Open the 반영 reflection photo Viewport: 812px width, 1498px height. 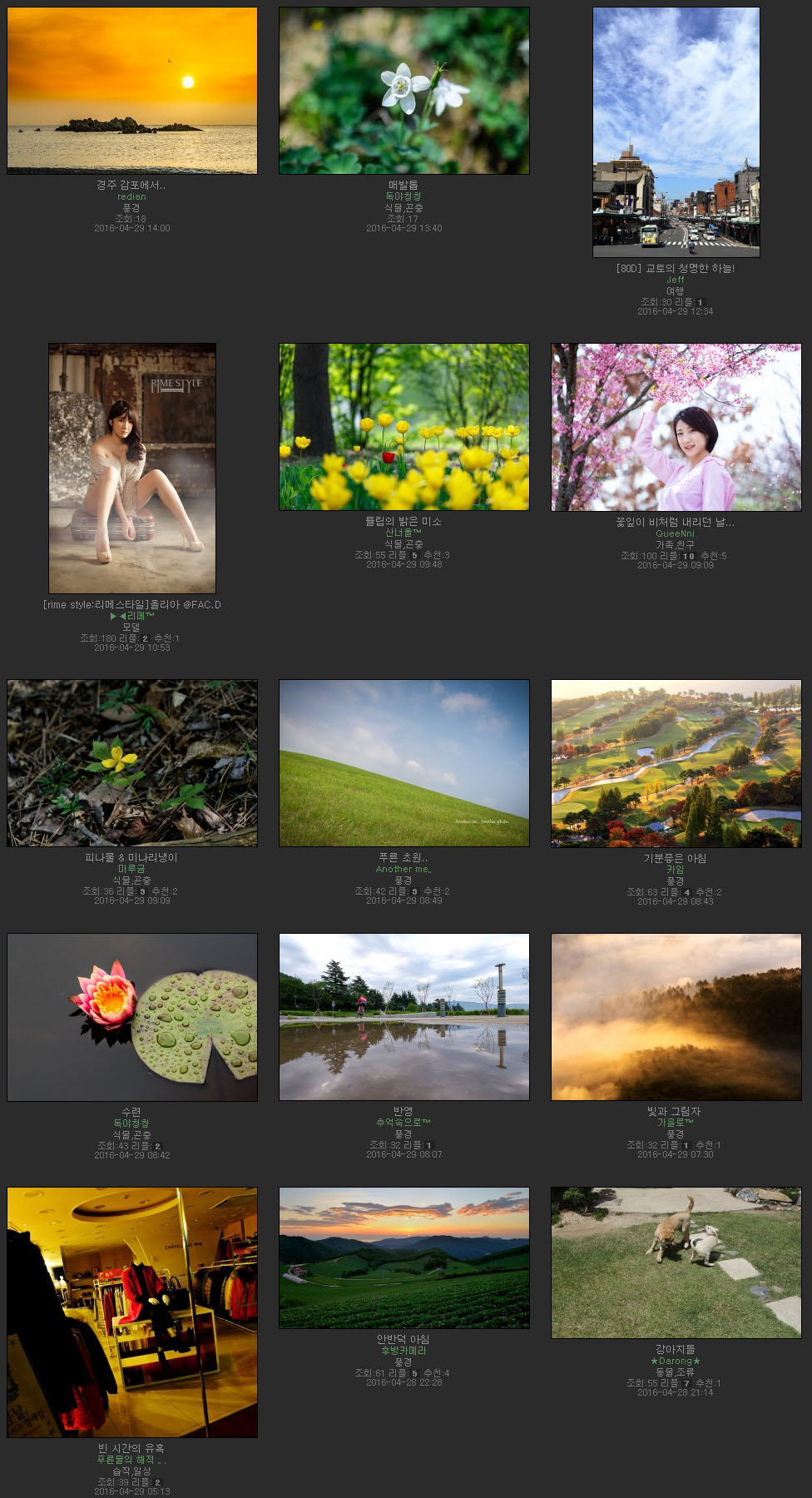coord(404,1017)
